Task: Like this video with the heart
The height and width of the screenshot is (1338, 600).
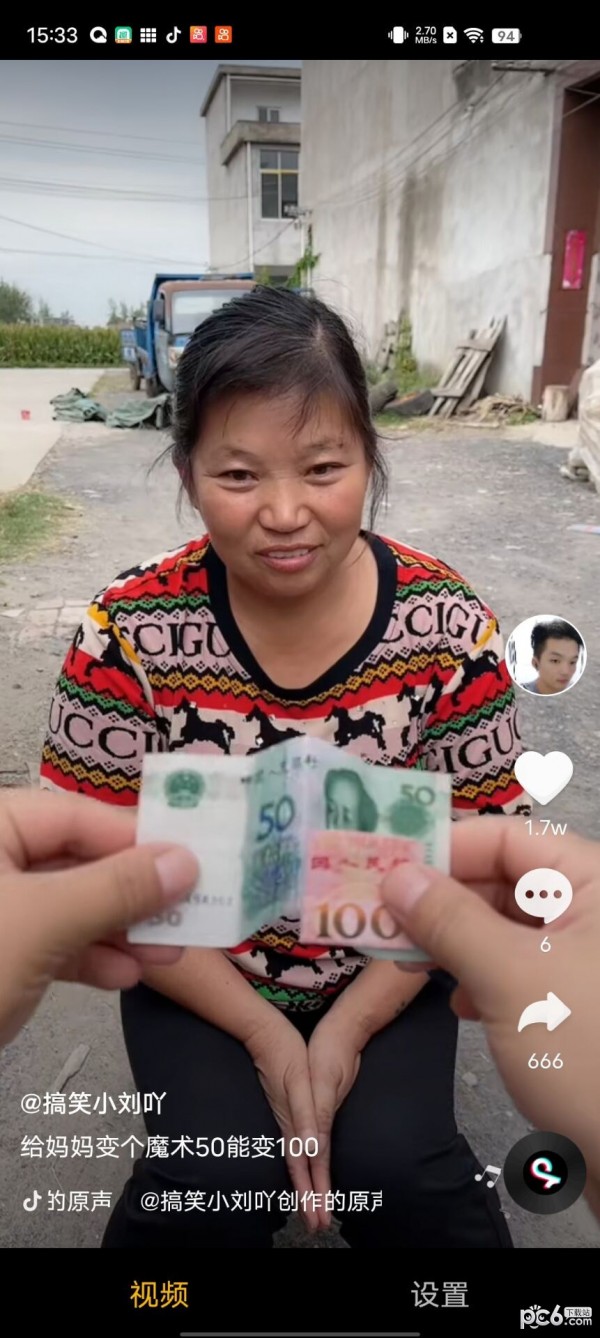Action: (x=544, y=778)
